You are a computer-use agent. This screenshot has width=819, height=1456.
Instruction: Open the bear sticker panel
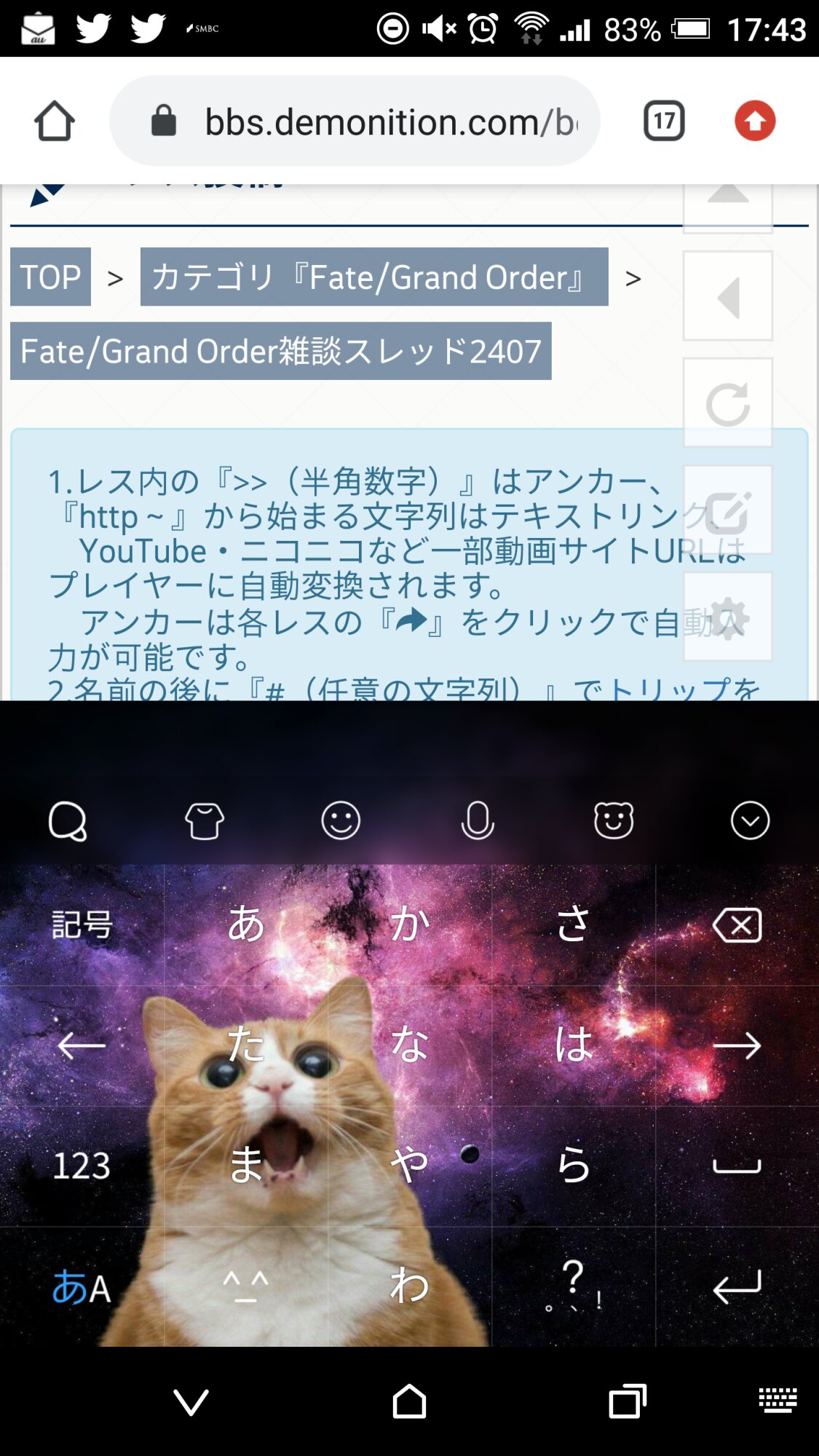614,821
